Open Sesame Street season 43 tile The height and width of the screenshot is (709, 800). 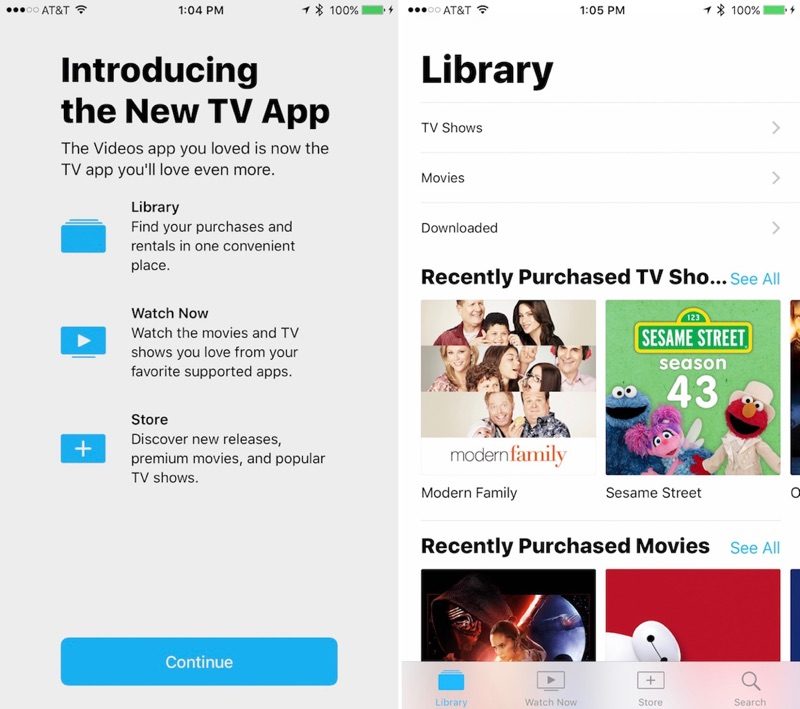[692, 387]
